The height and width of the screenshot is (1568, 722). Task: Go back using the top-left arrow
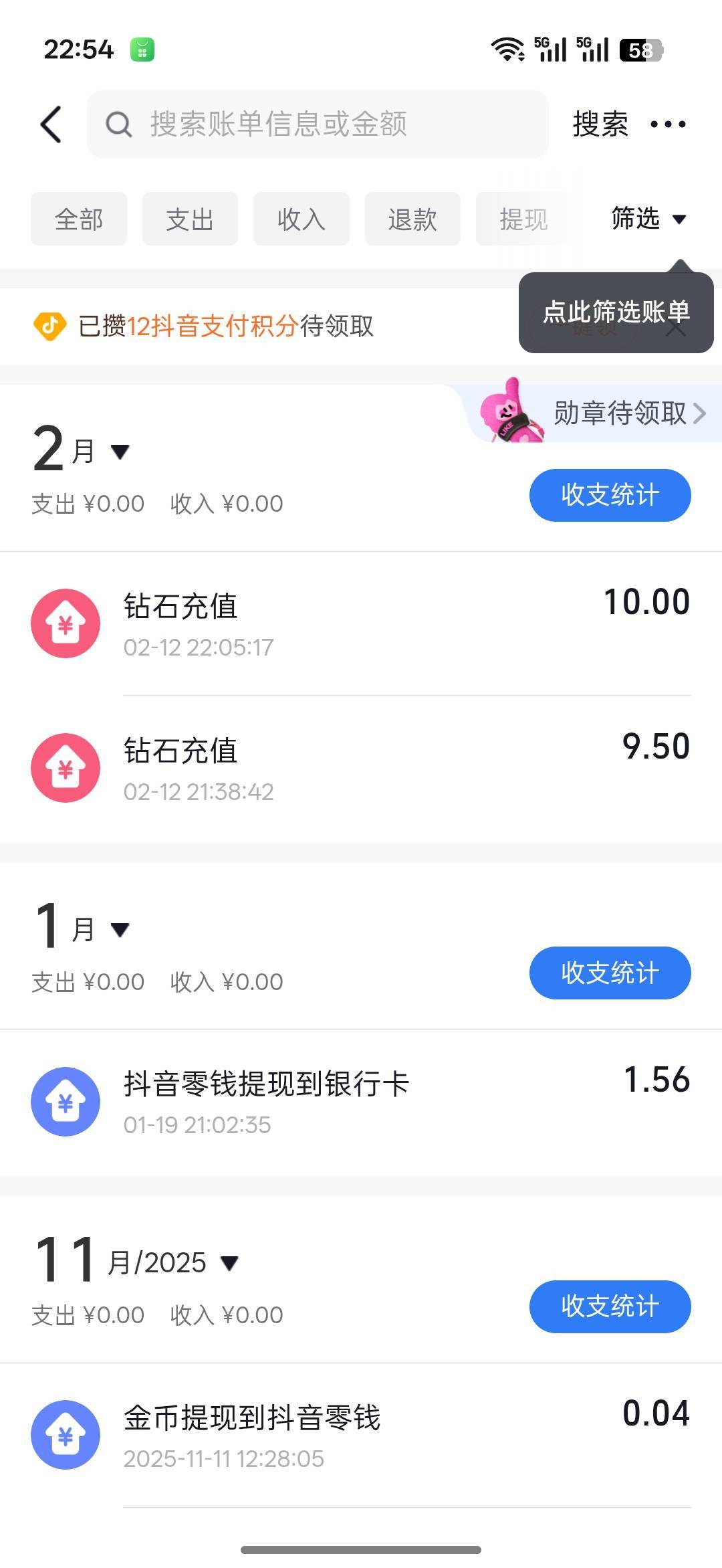(x=51, y=124)
